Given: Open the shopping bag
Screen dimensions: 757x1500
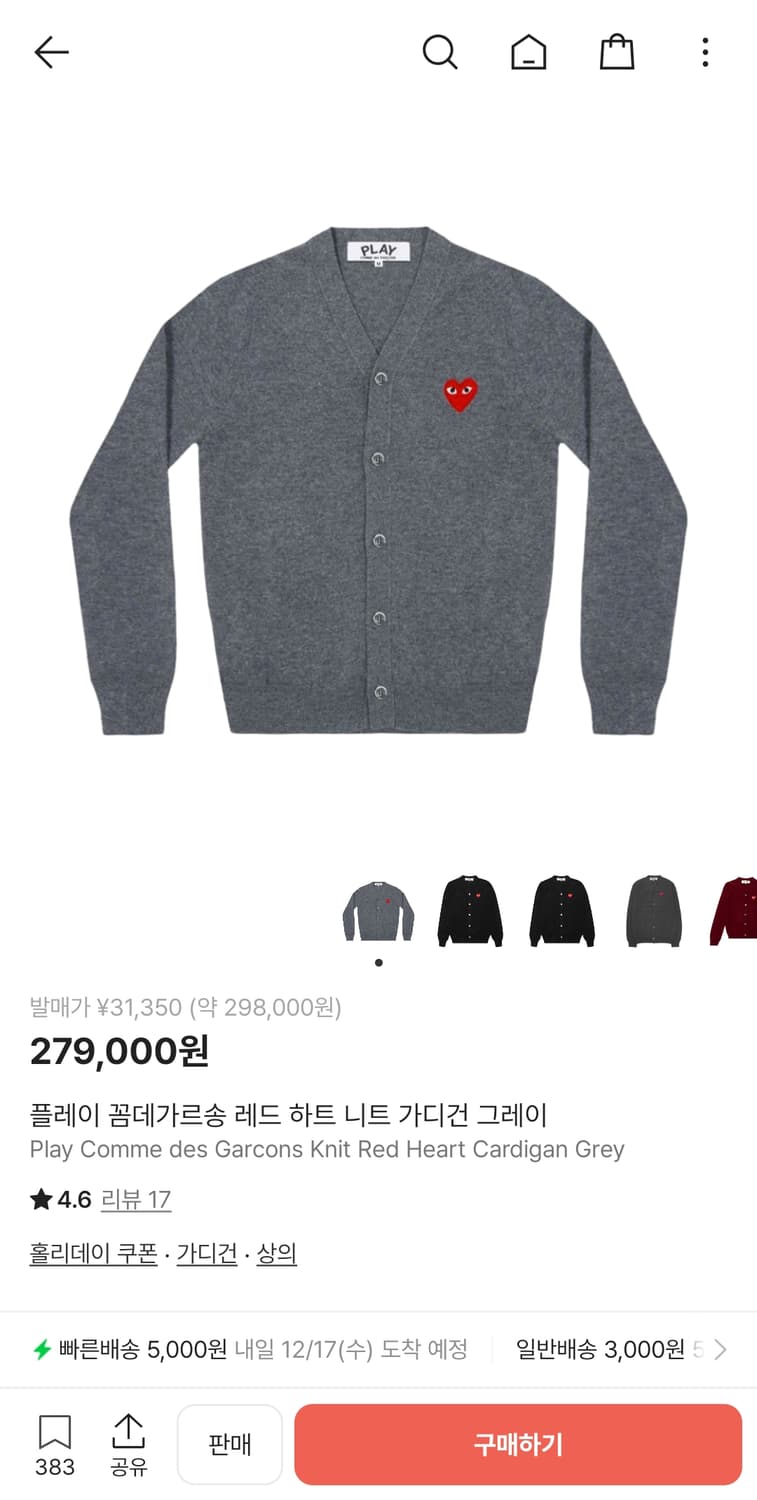Looking at the screenshot, I should (617, 52).
